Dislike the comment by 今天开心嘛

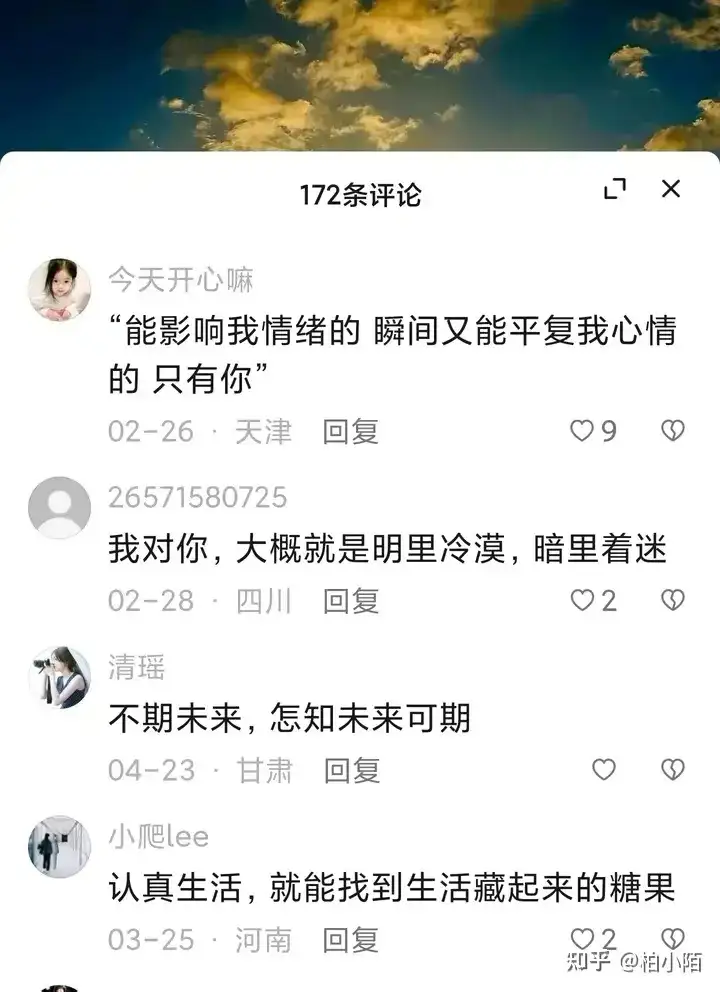(673, 431)
